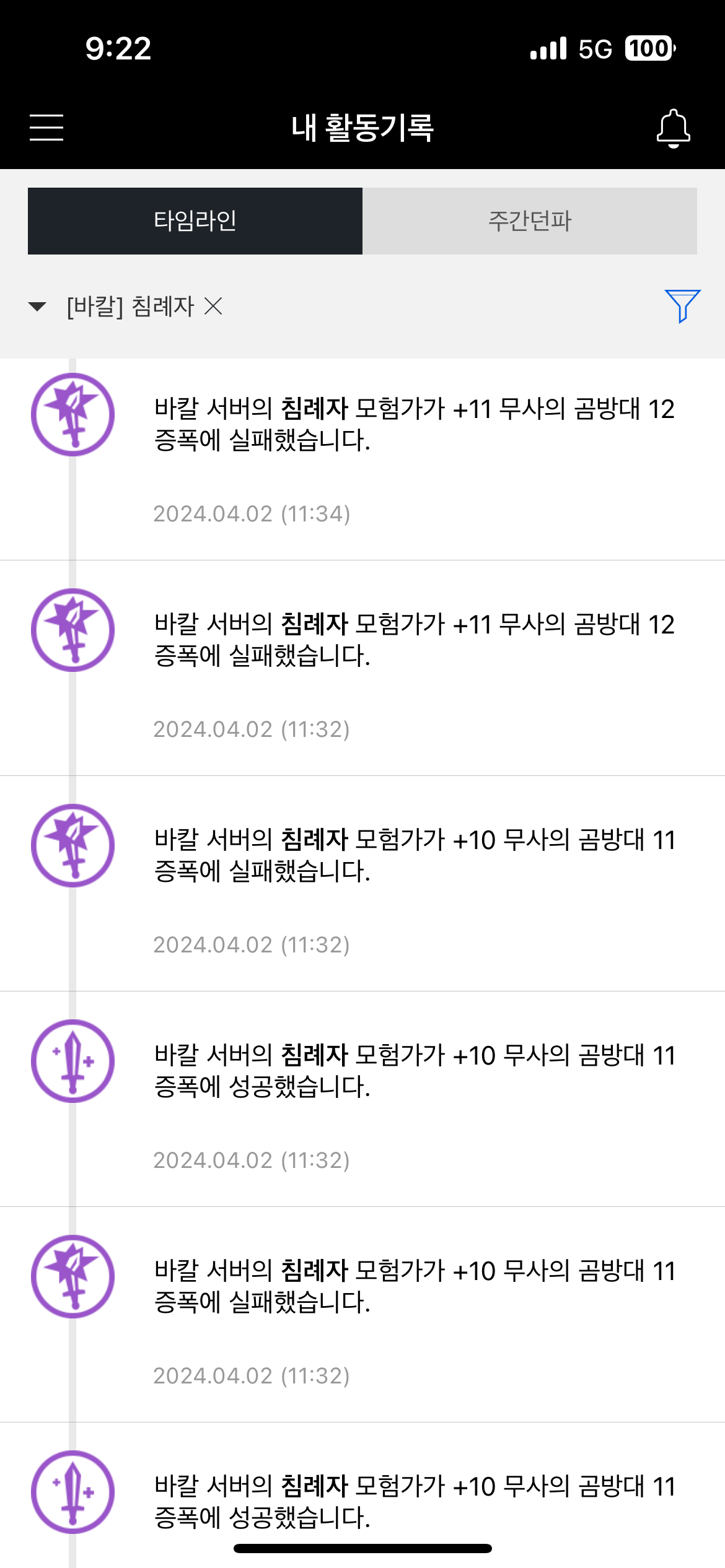This screenshot has width=725, height=1568.
Task: Switch to the 주간던파 tab
Action: coord(530,221)
